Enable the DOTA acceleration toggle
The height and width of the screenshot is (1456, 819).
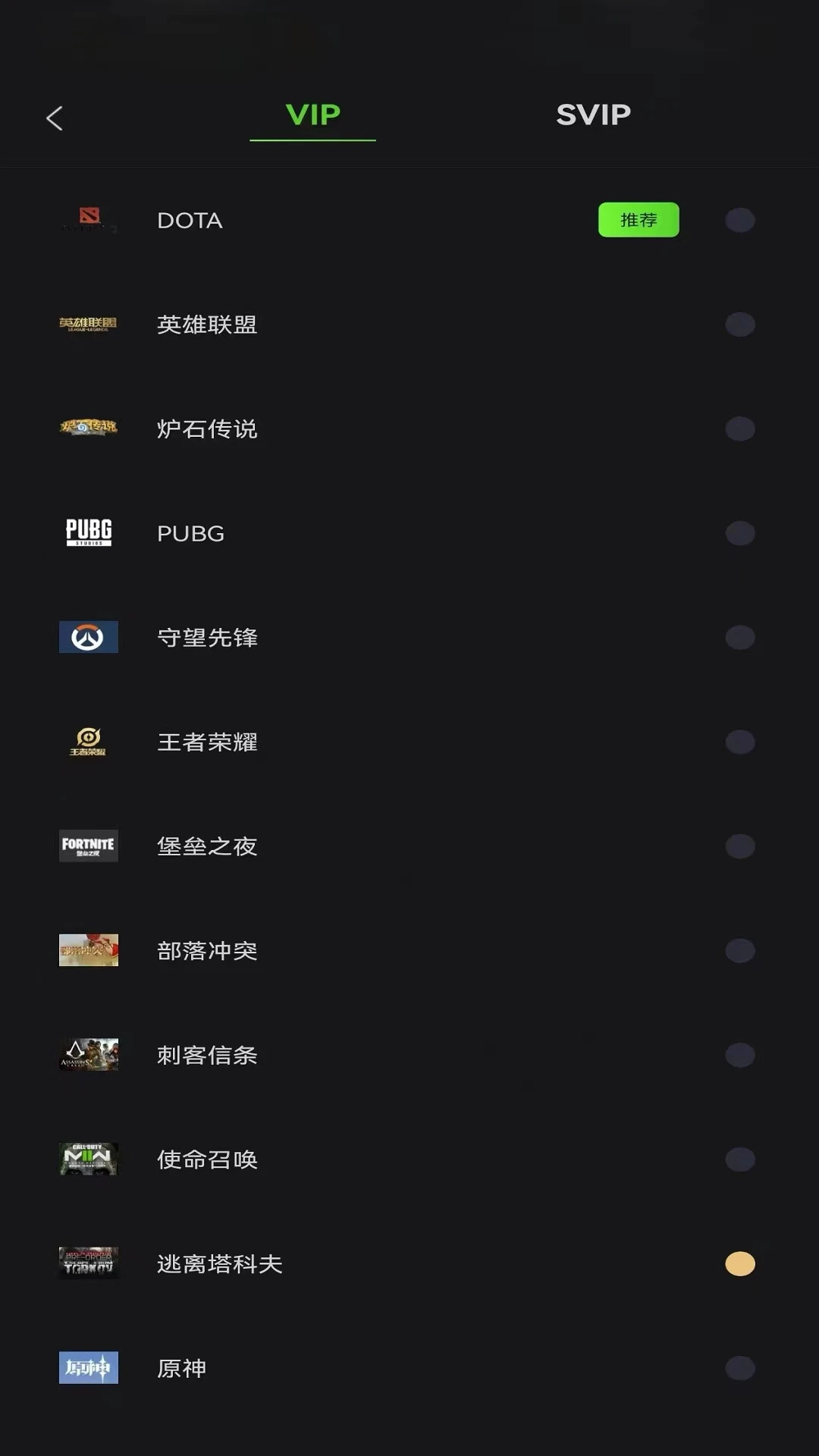click(739, 220)
